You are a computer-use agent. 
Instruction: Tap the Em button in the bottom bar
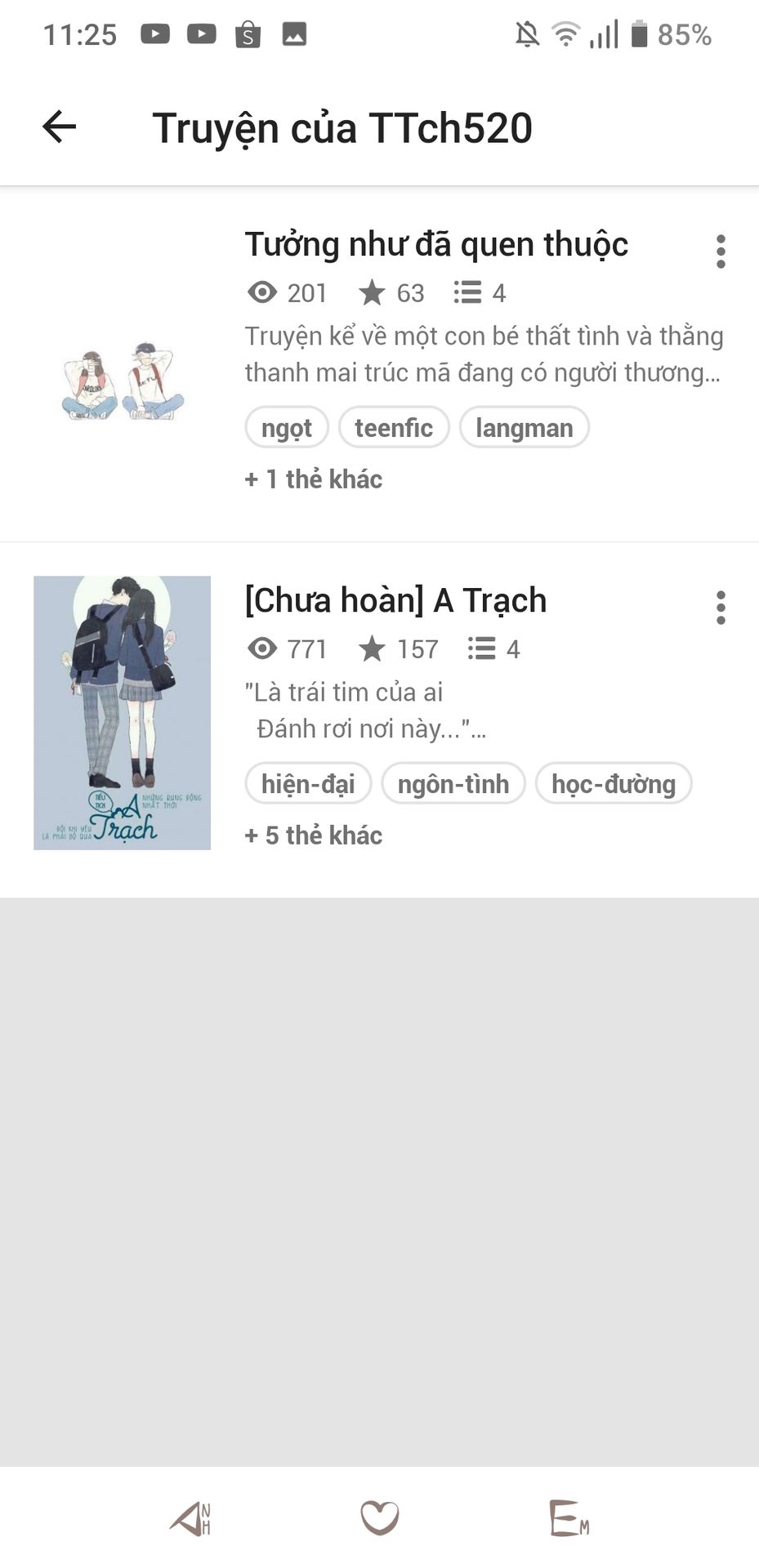click(569, 1518)
